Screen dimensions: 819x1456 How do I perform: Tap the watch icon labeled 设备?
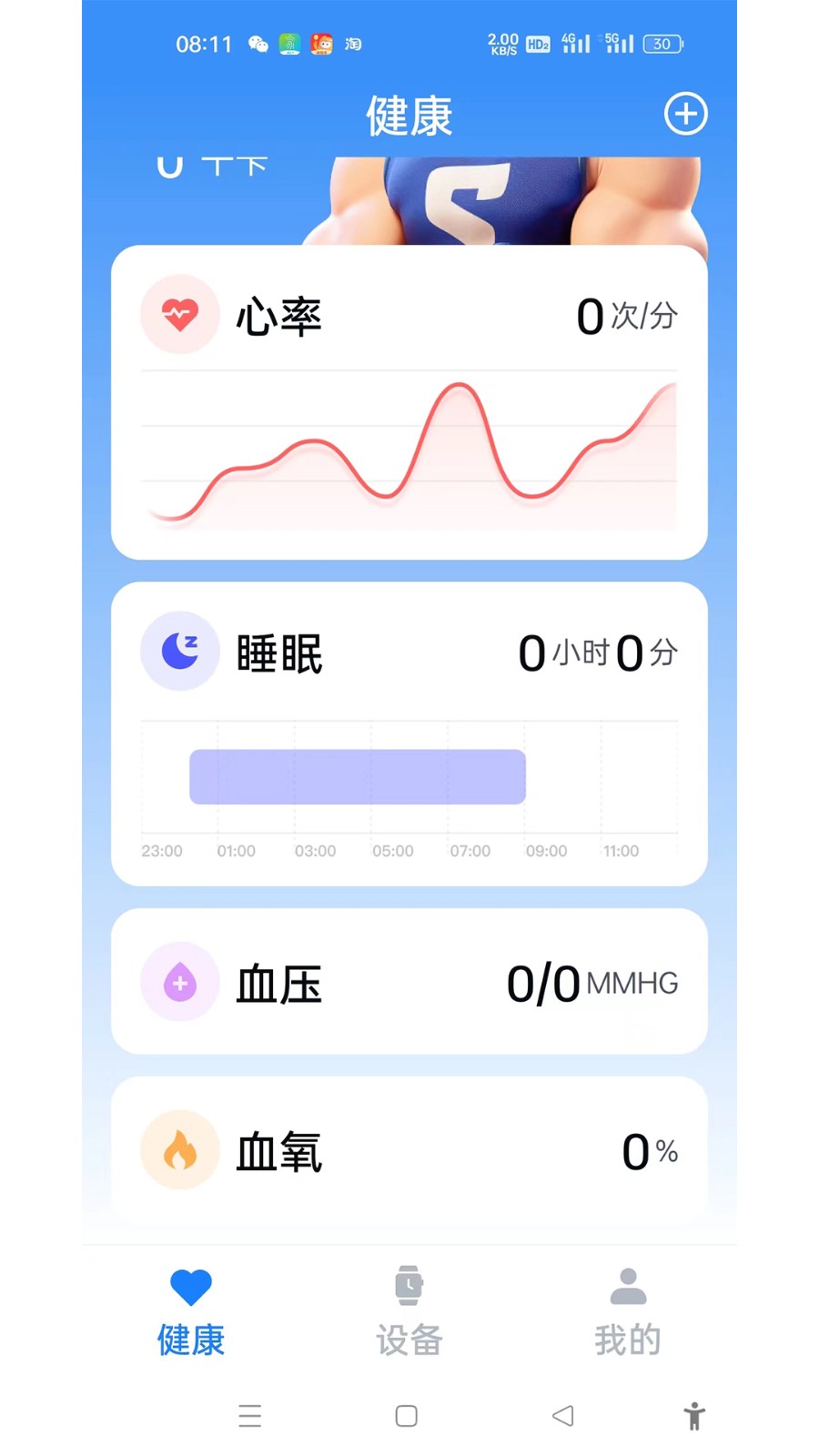(409, 1285)
